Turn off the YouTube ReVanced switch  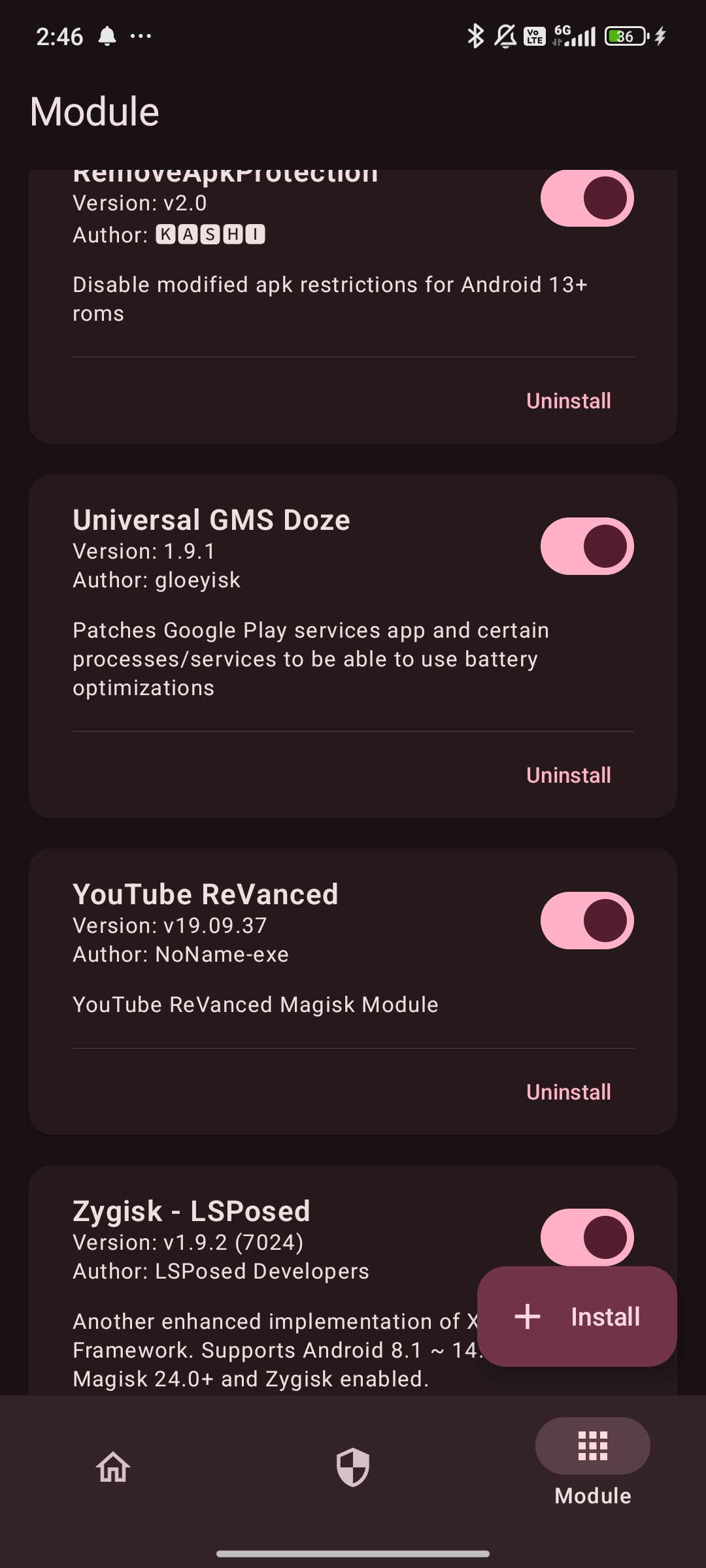coord(587,921)
